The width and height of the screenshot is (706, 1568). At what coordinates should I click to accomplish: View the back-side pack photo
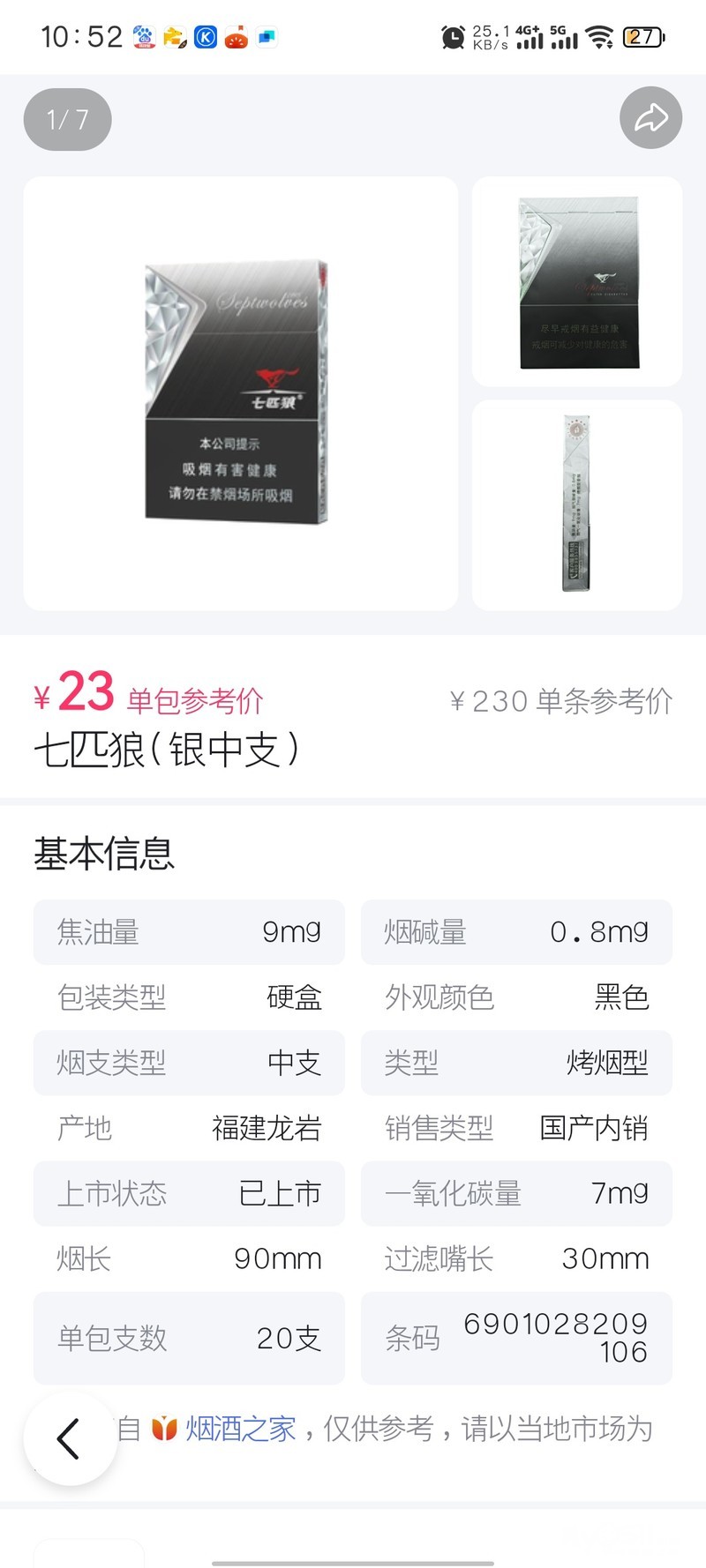(x=577, y=282)
